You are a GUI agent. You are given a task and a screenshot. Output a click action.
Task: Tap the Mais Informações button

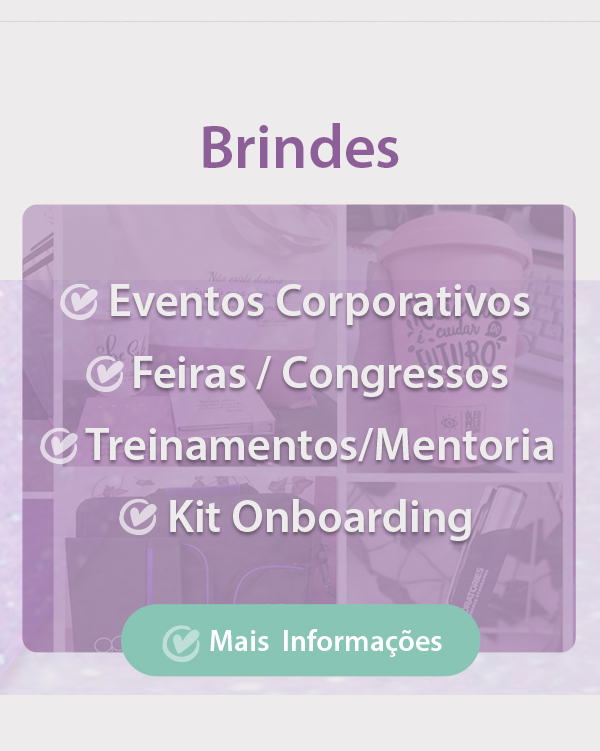point(301,641)
